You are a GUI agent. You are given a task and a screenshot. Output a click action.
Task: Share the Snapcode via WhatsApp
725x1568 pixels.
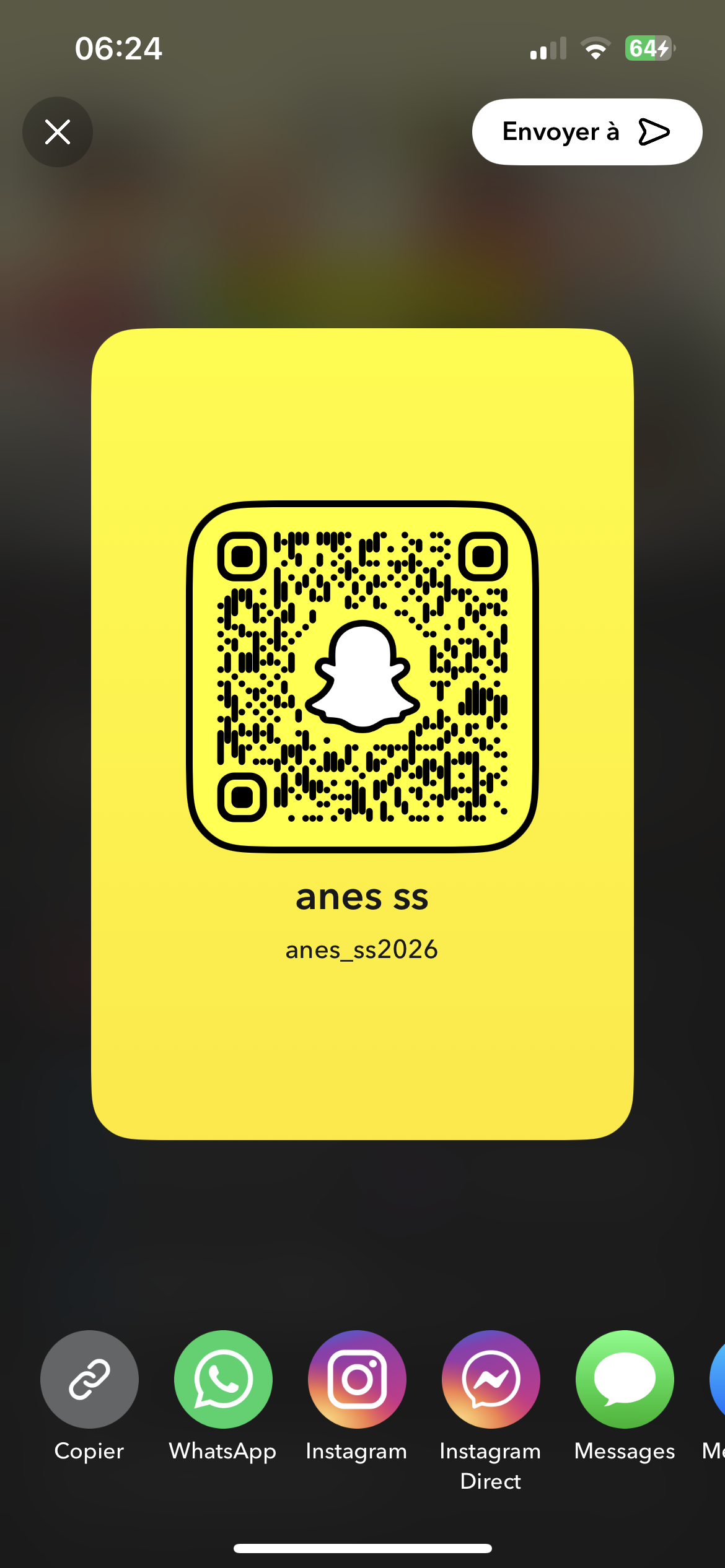[x=223, y=1380]
